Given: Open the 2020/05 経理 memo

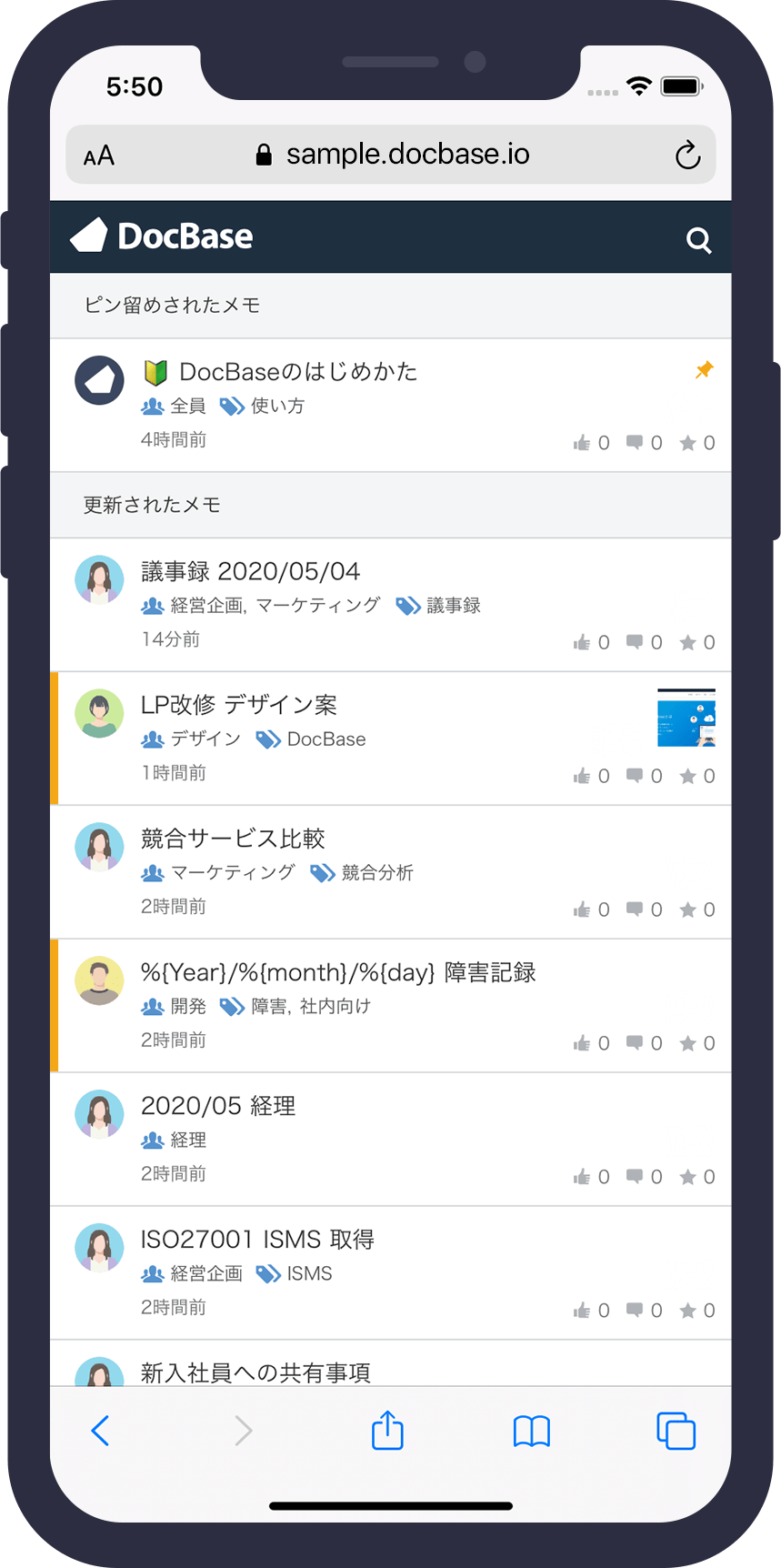Looking at the screenshot, I should coord(218,1106).
